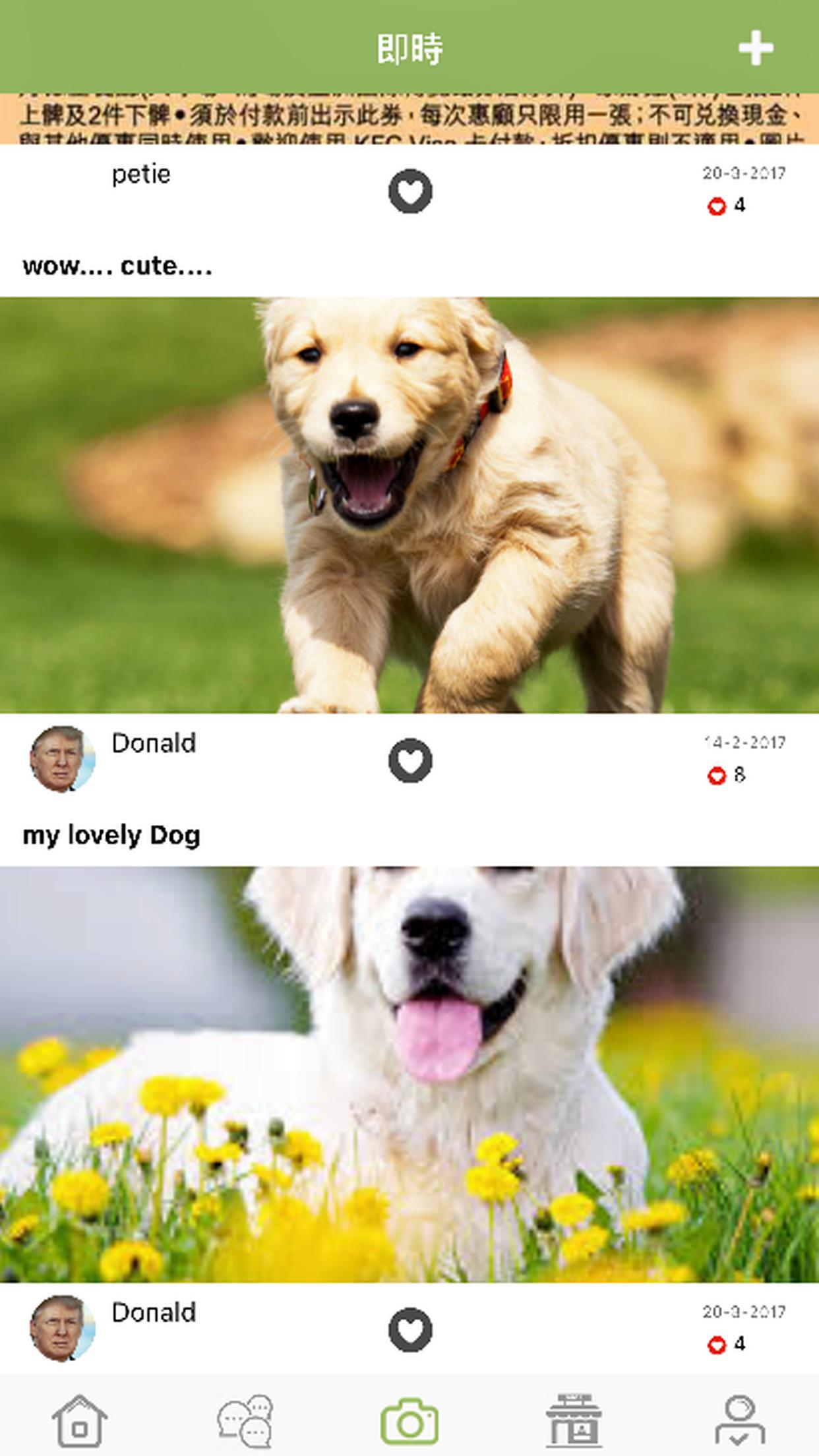Image resolution: width=819 pixels, height=1456 pixels.
Task: Open the photo captioned my lovely Dog
Action: (x=409, y=1074)
